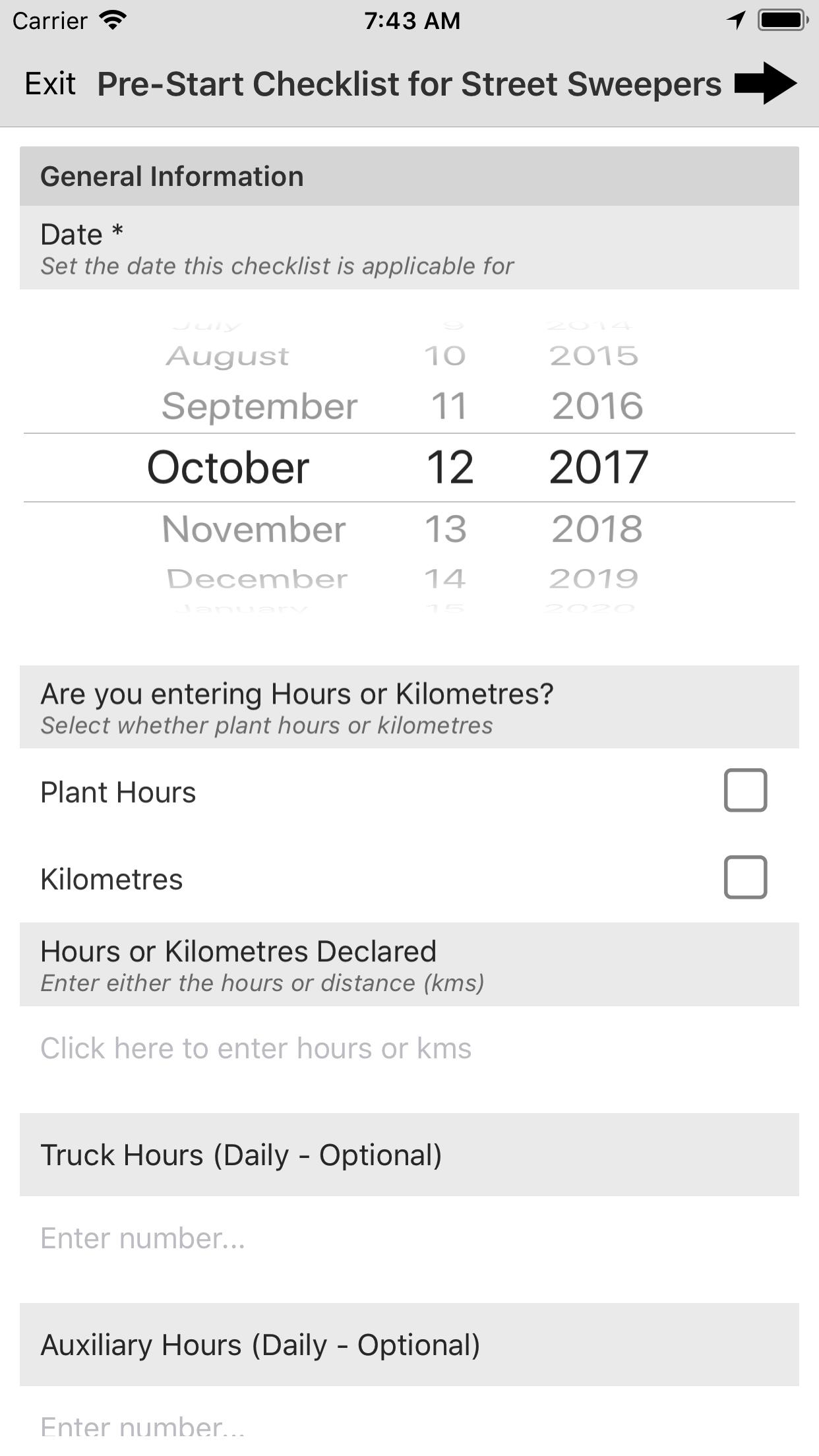The width and height of the screenshot is (819, 1456).
Task: Pick November in the date picker
Action: tap(254, 529)
